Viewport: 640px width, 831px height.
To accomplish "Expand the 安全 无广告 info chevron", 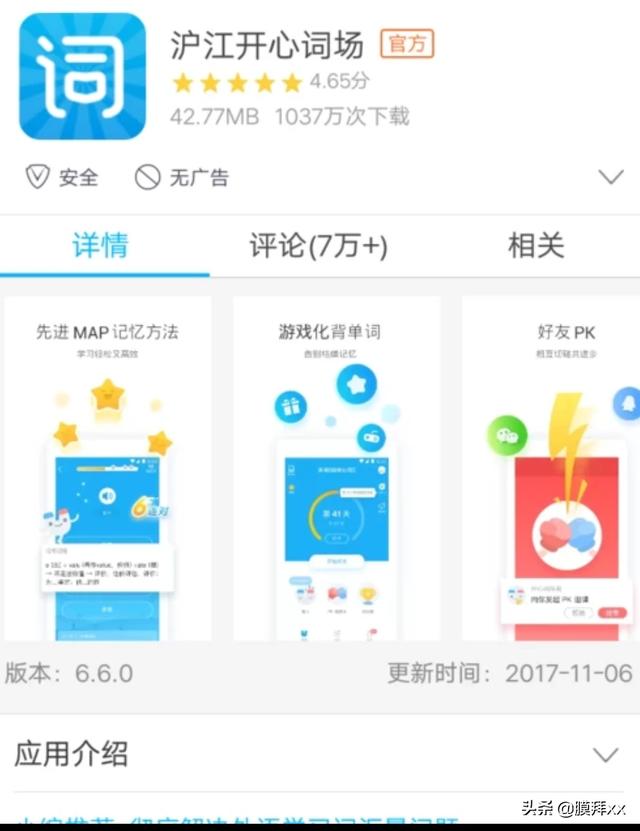I will 611,176.
